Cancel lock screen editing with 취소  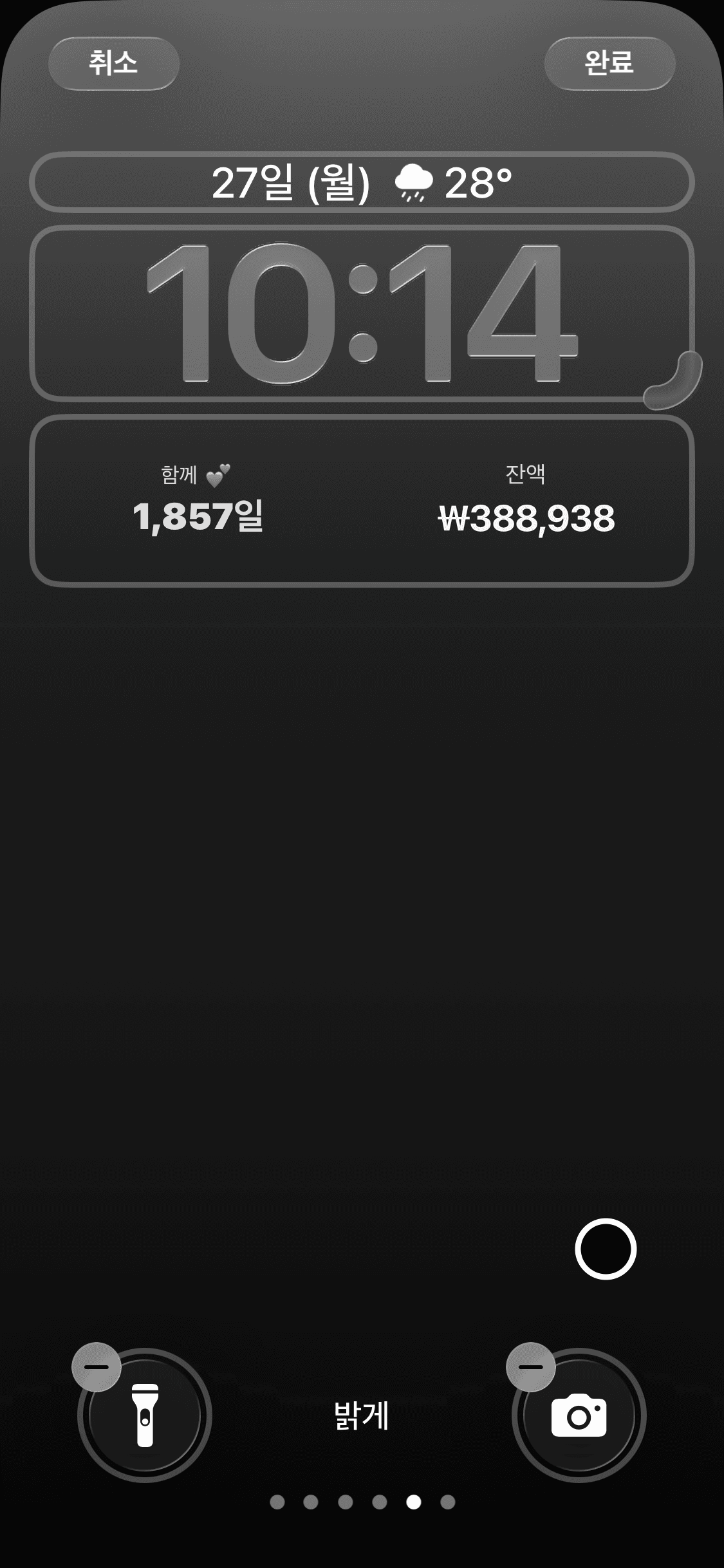(x=113, y=63)
